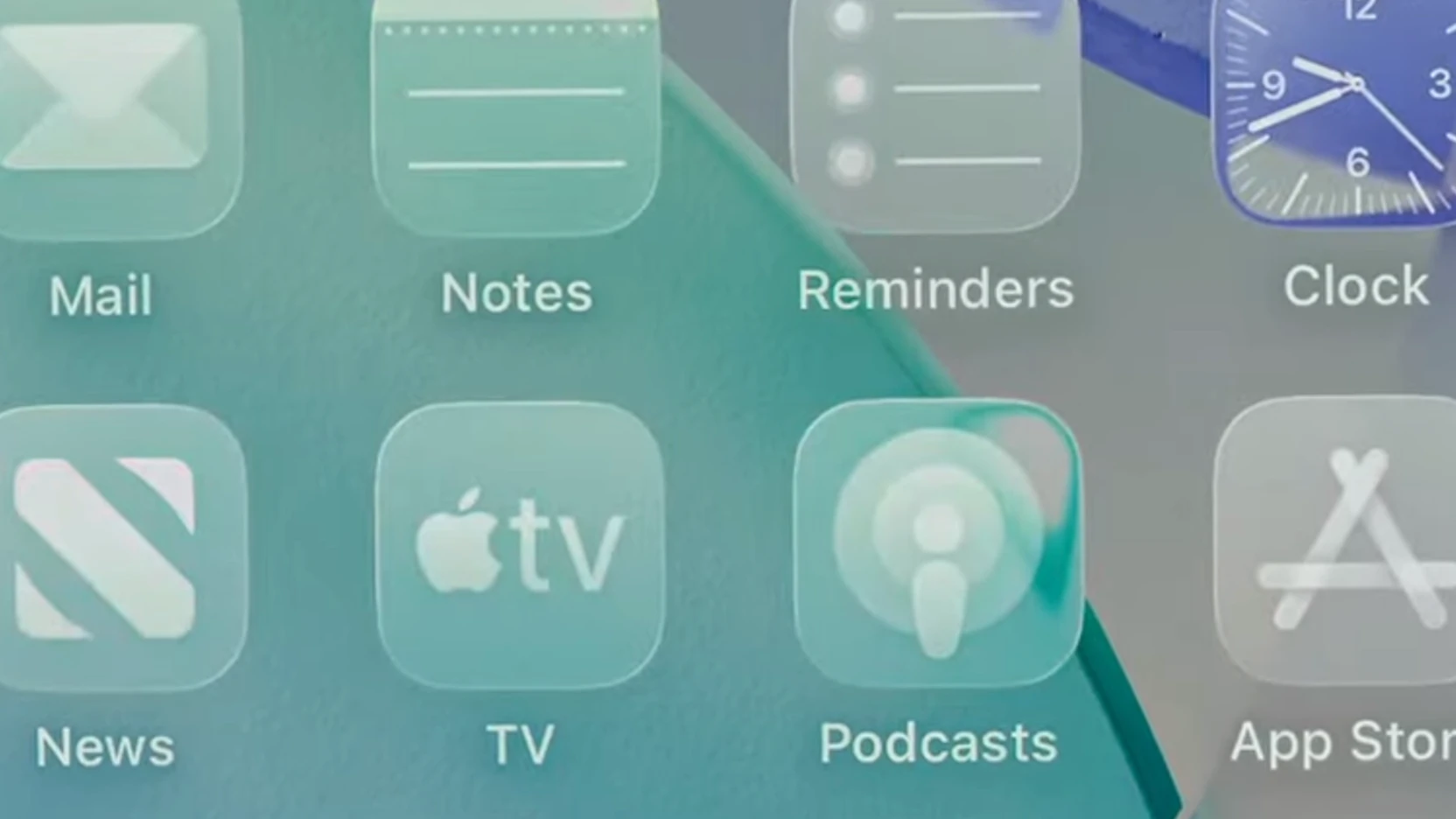Launch the Notes app

[x=516, y=114]
